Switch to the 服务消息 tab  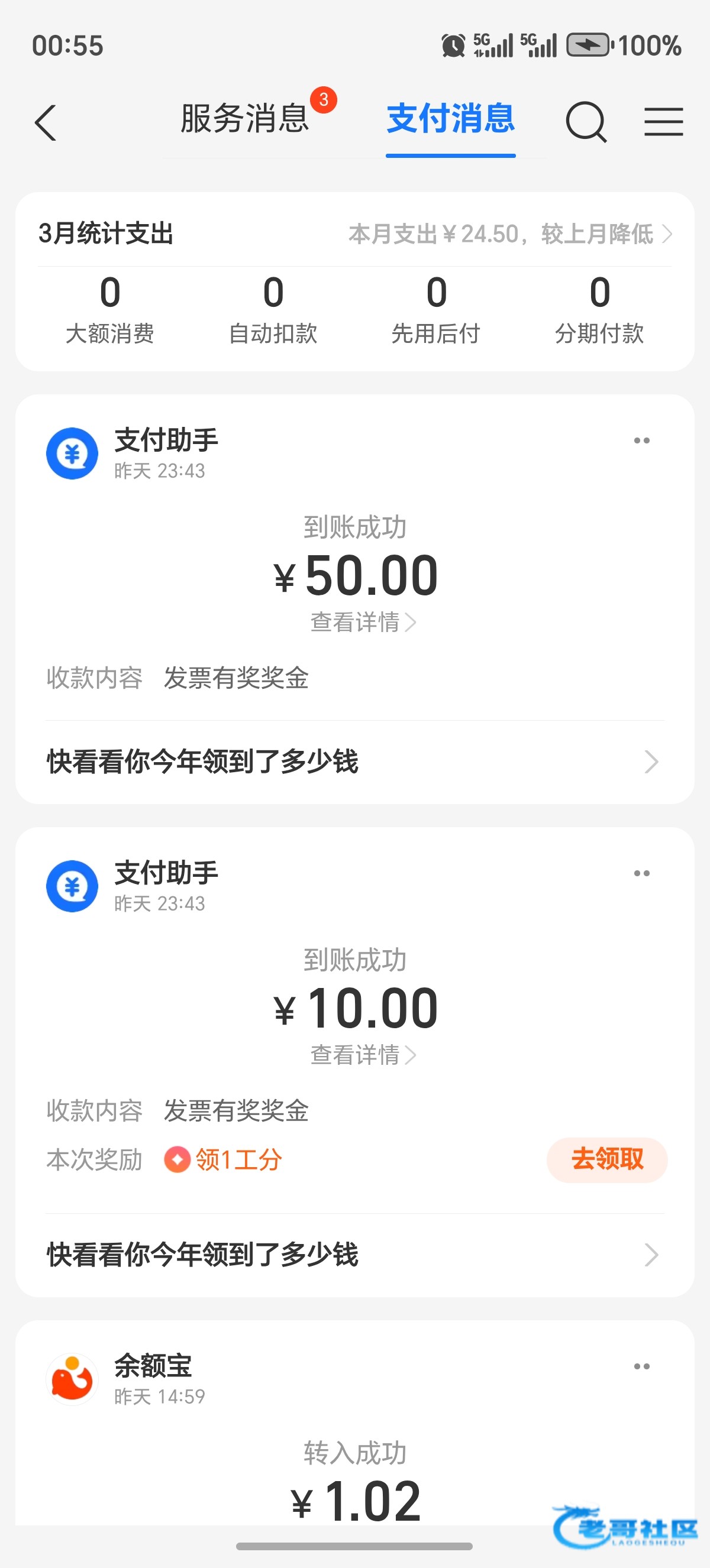[245, 119]
